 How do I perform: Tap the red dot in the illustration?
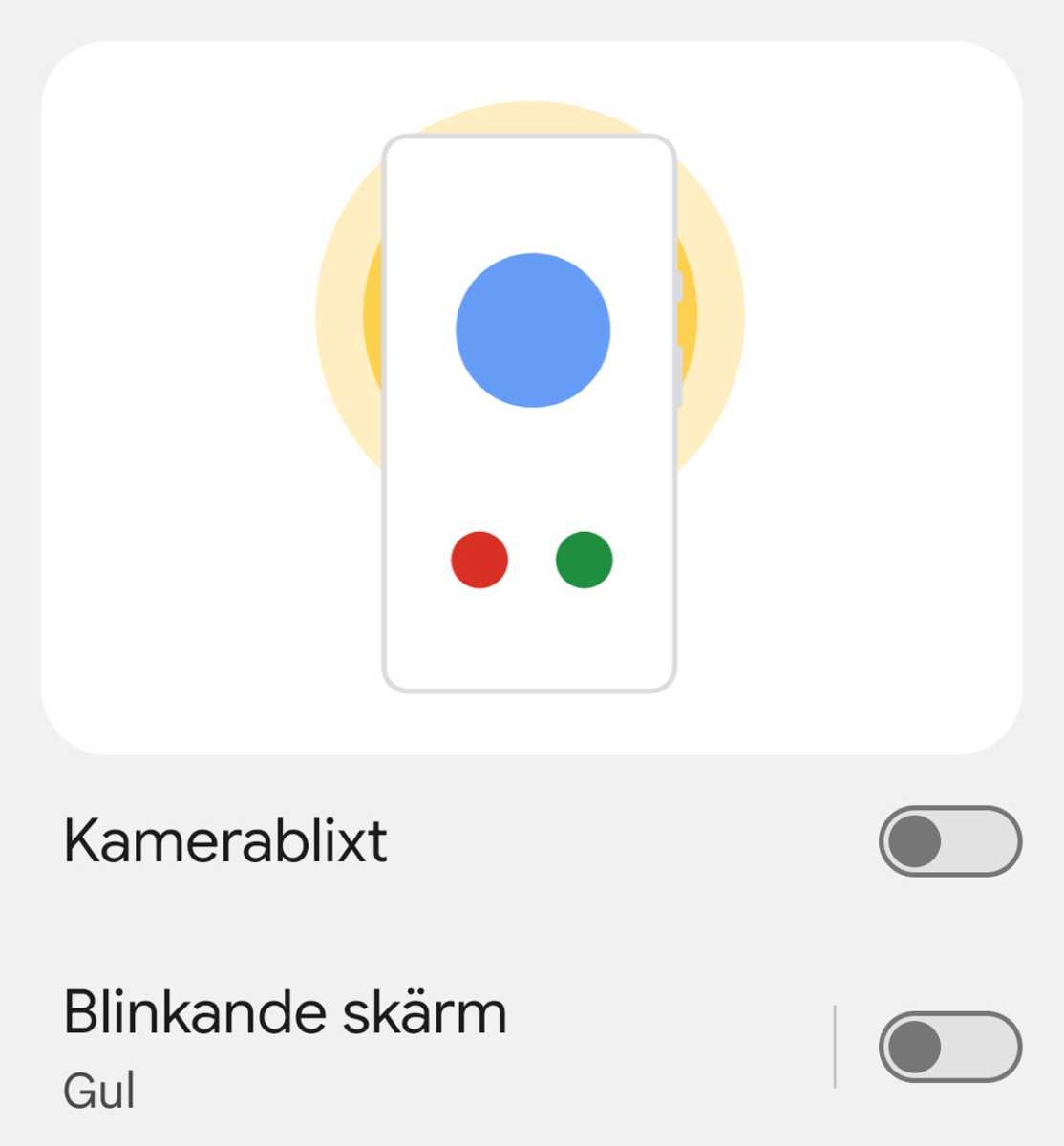coord(479,561)
